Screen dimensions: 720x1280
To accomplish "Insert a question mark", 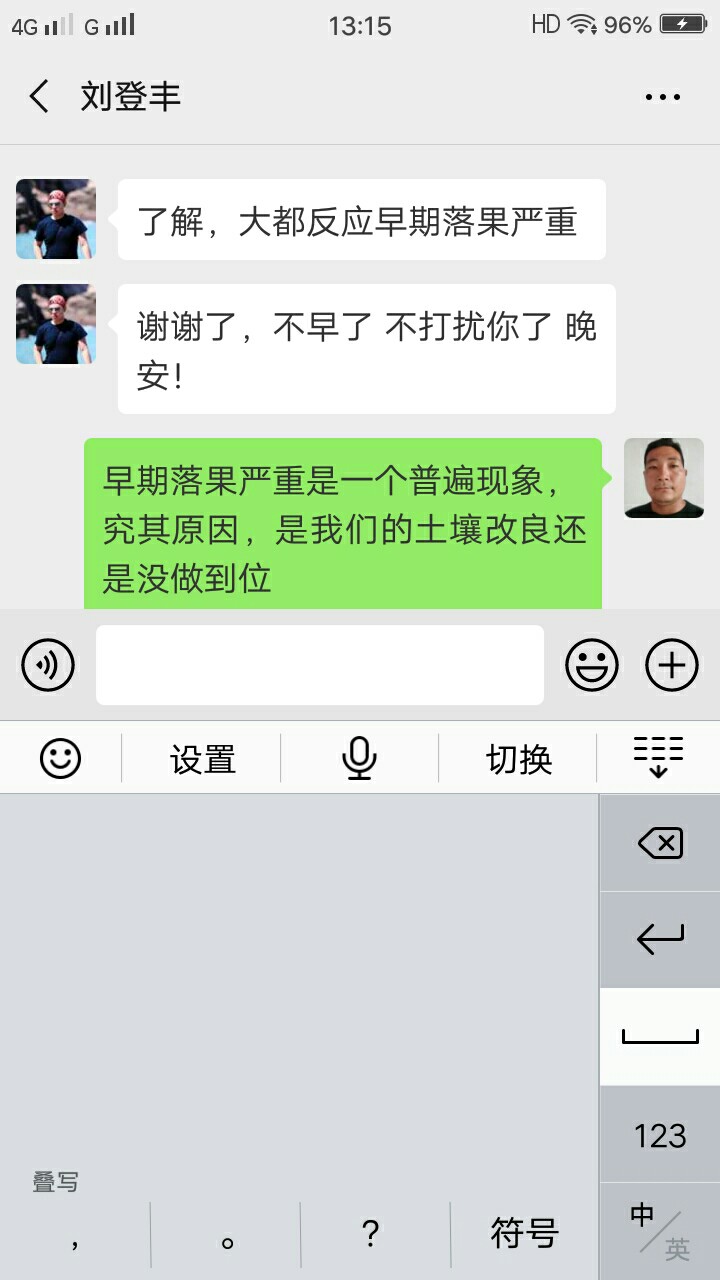I will [371, 1234].
